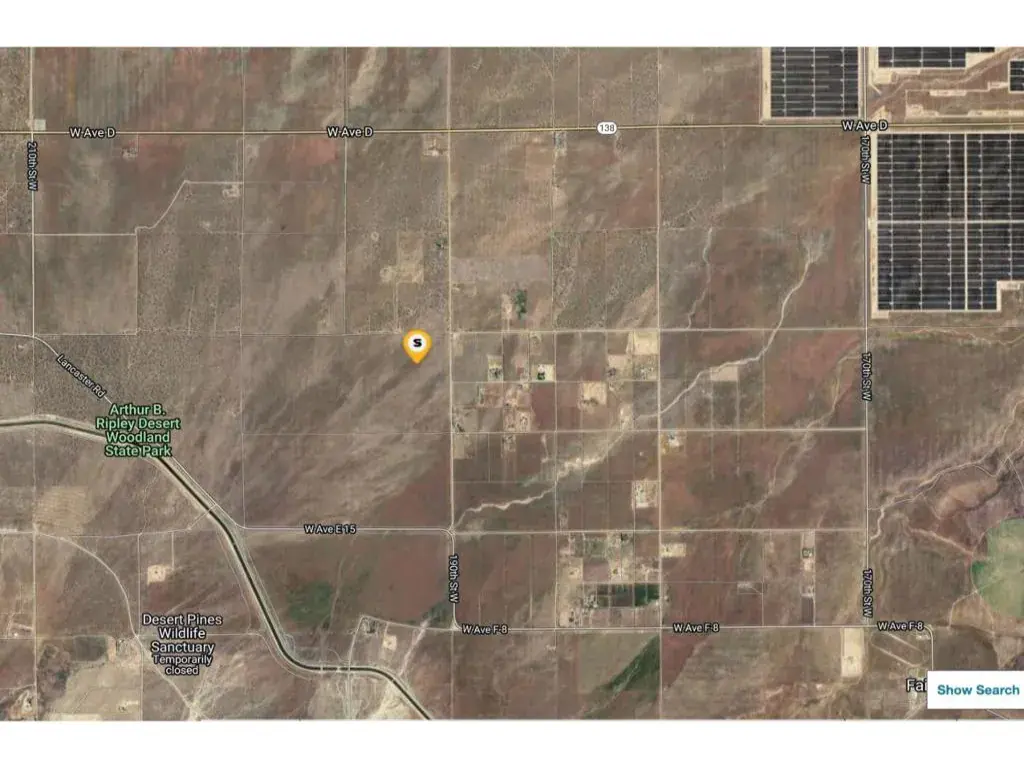The height and width of the screenshot is (768, 1024).
Task: Open Arthur B. Ripley Desert Woodland State Park
Action: point(139,430)
